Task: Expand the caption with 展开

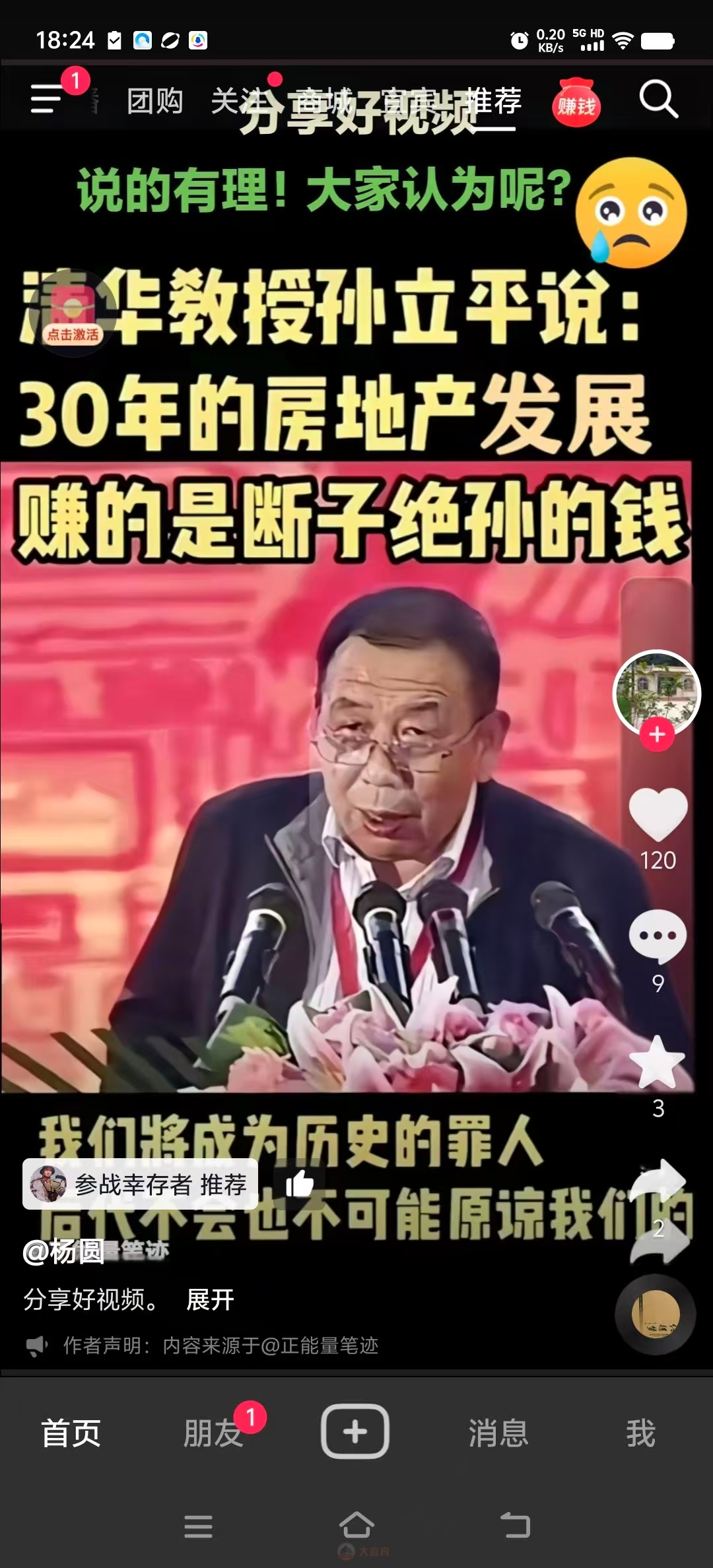Action: tap(210, 1299)
